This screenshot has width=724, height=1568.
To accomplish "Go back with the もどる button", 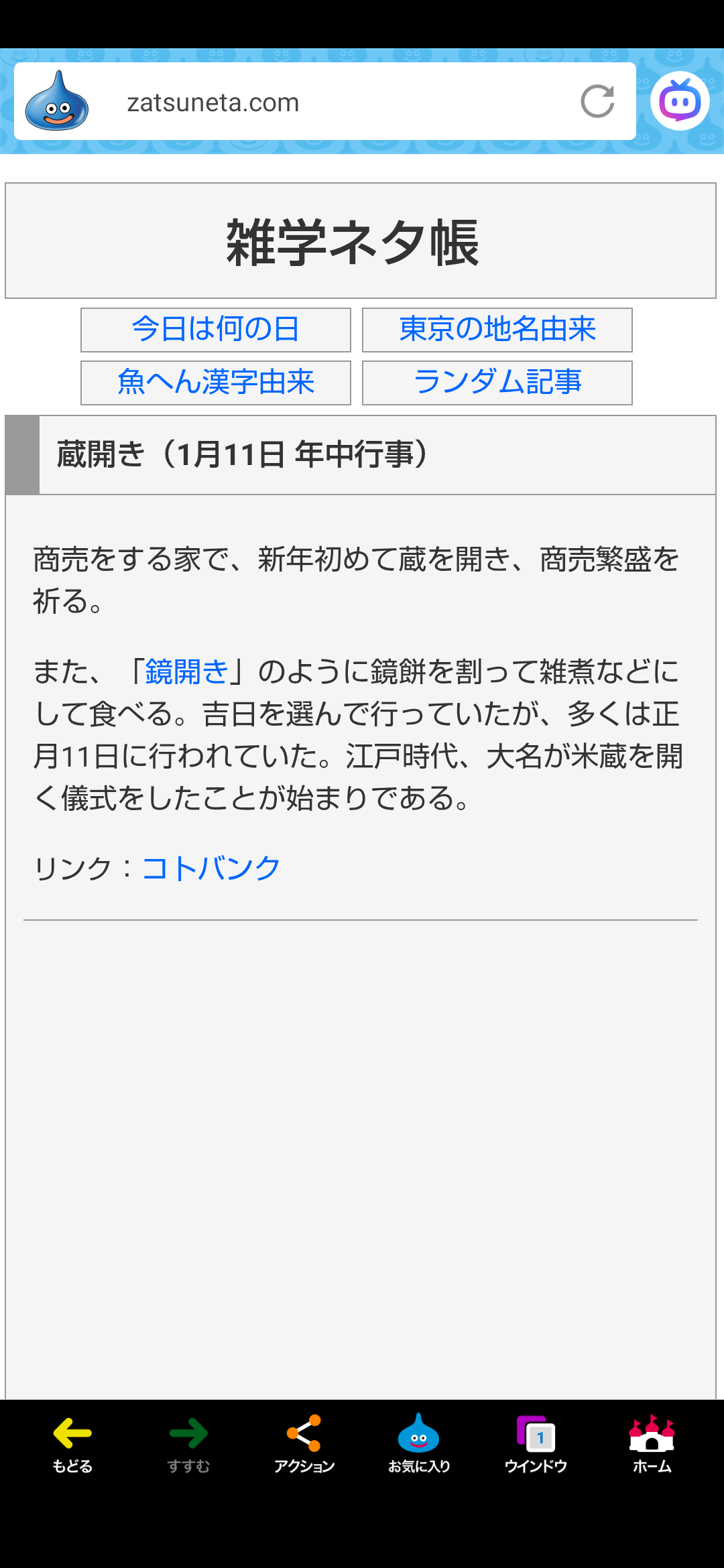I will (72, 1443).
